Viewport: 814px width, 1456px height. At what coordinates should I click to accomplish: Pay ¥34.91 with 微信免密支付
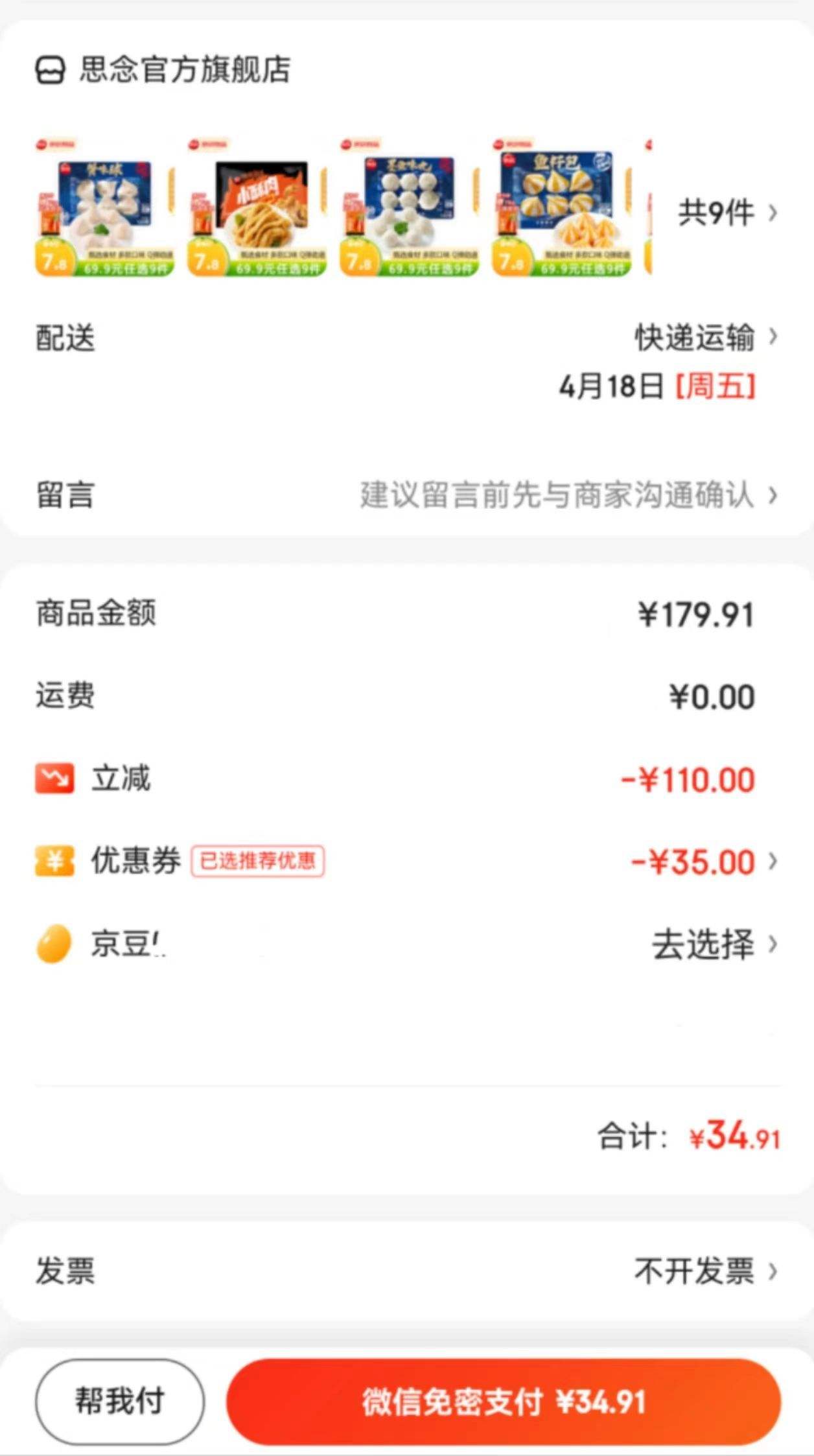tap(503, 1401)
